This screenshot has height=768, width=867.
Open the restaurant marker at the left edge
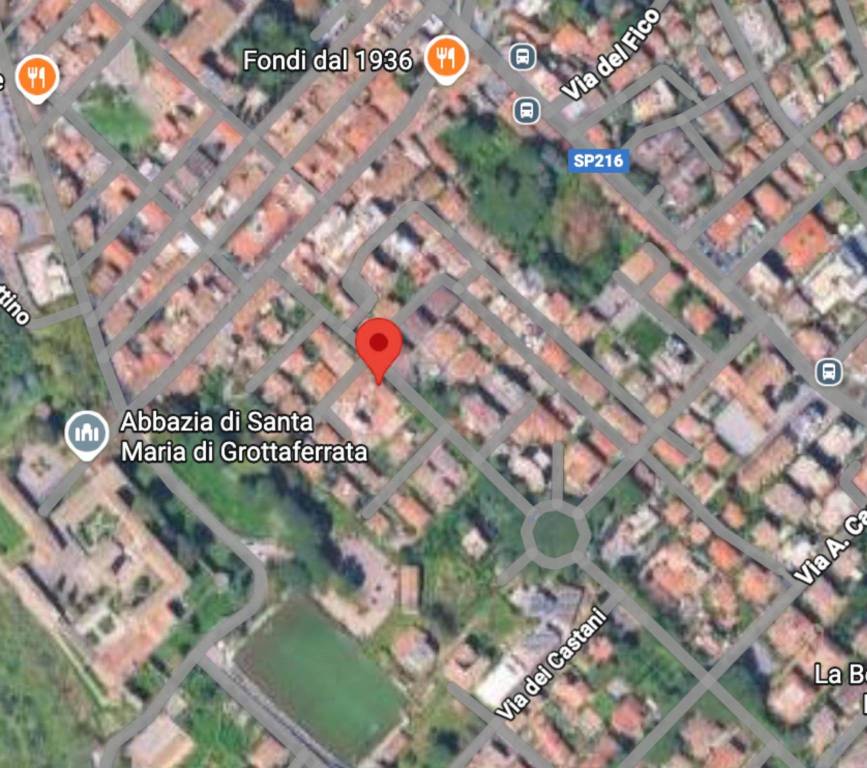[37, 75]
